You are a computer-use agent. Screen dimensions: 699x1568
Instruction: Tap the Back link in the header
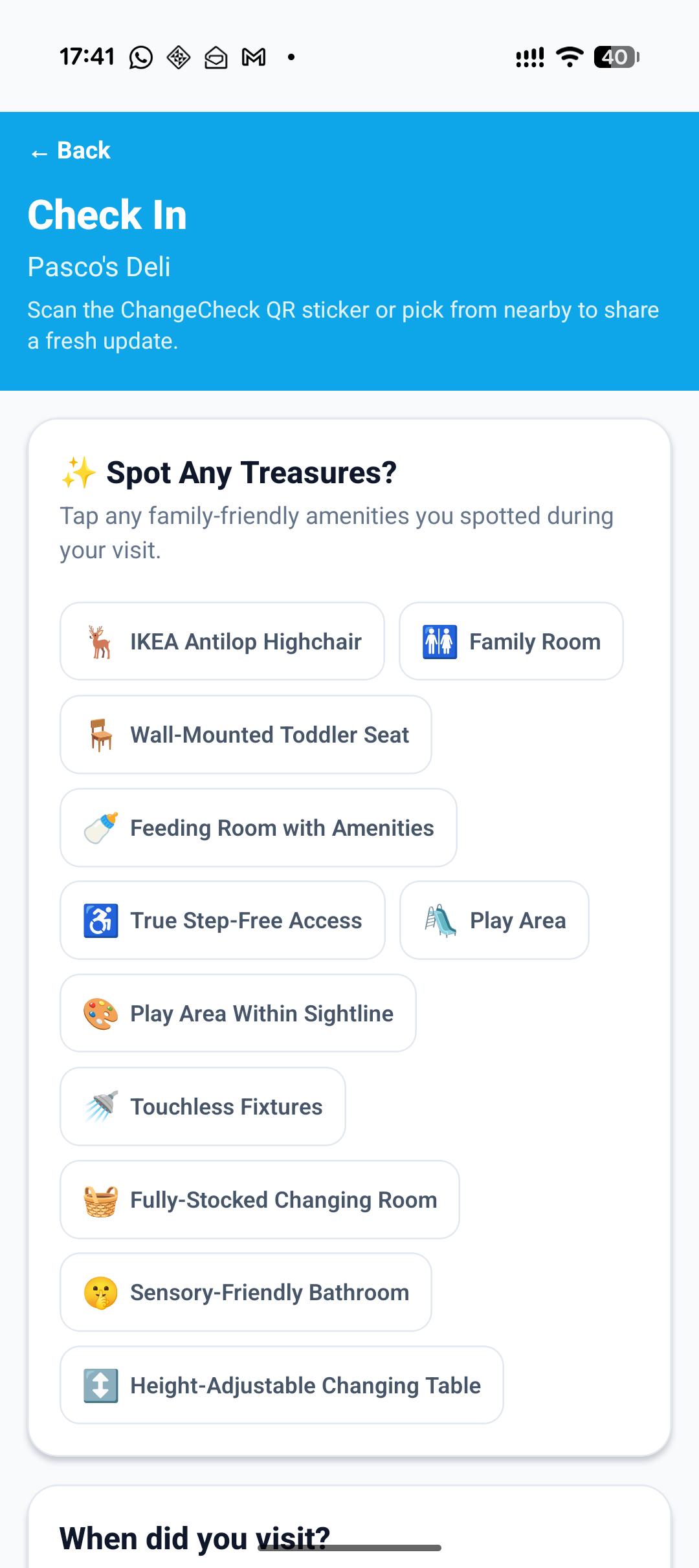(x=69, y=151)
